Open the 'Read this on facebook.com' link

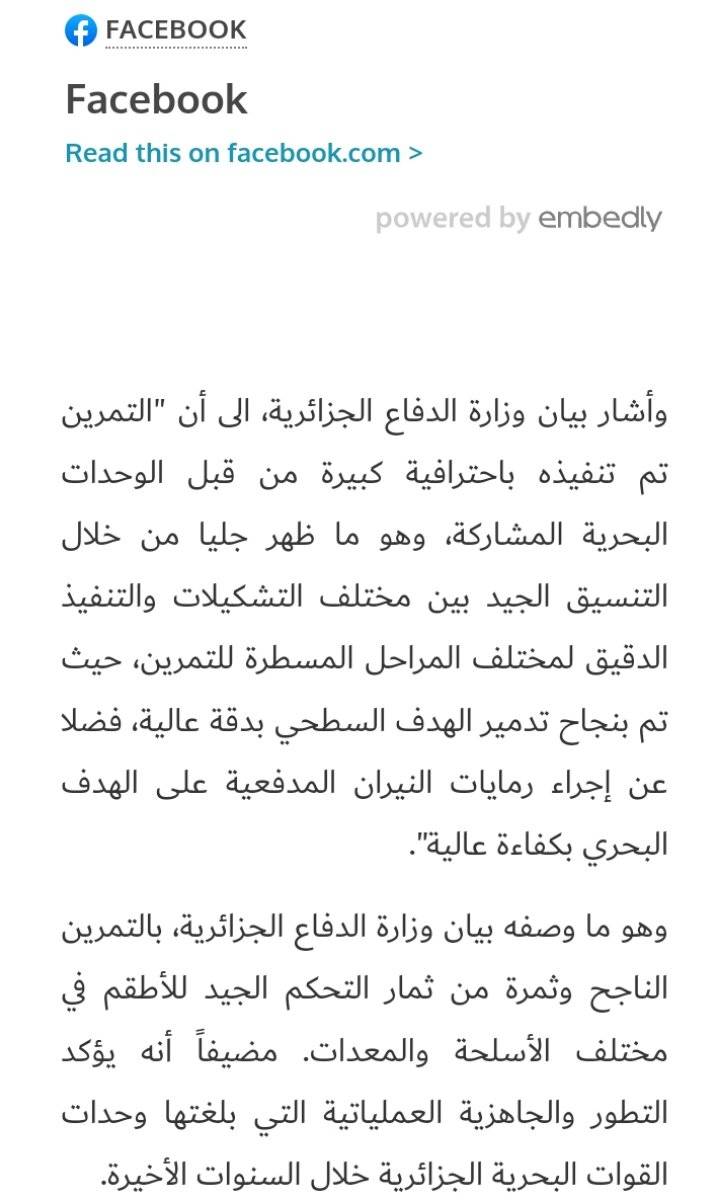244,153
